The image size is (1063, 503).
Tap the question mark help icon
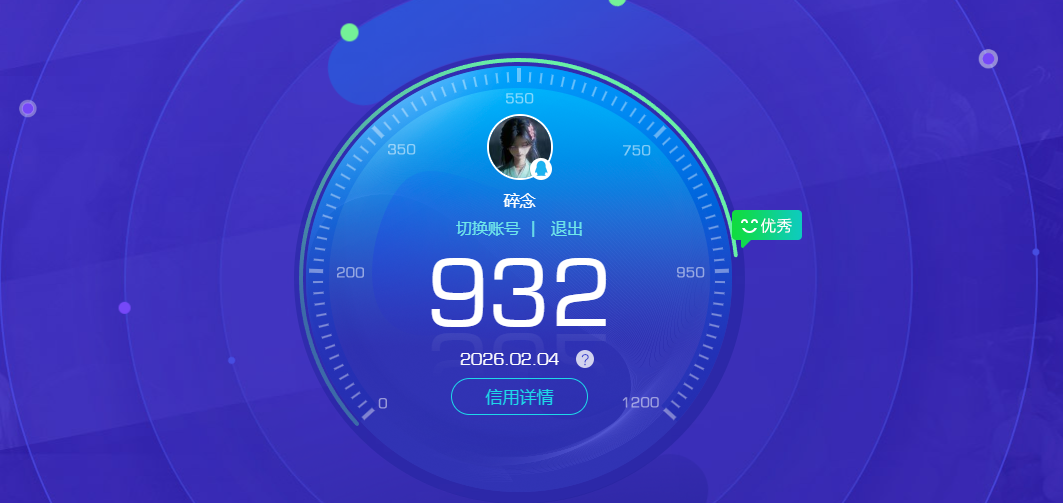pyautogui.click(x=585, y=359)
